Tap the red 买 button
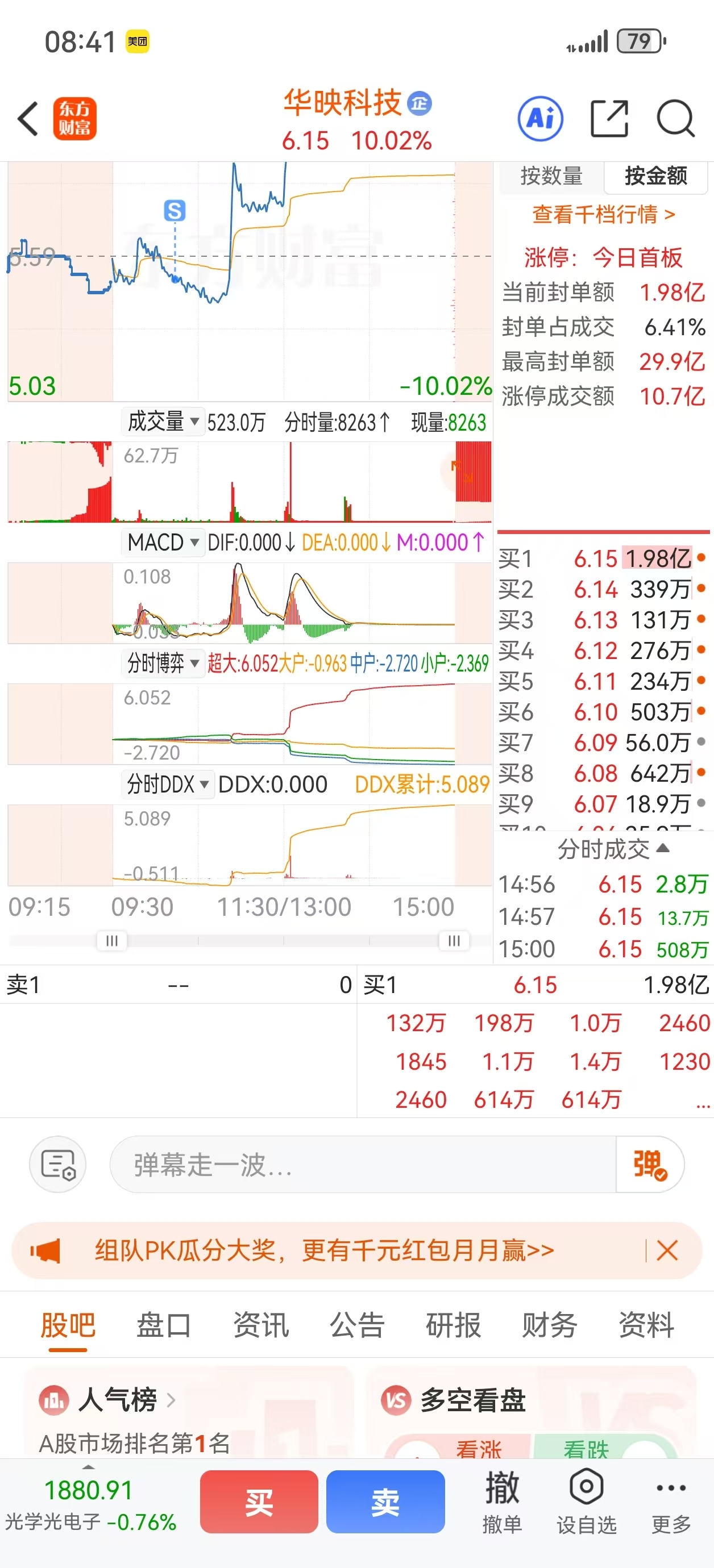The width and height of the screenshot is (714, 1568). pos(259,1502)
